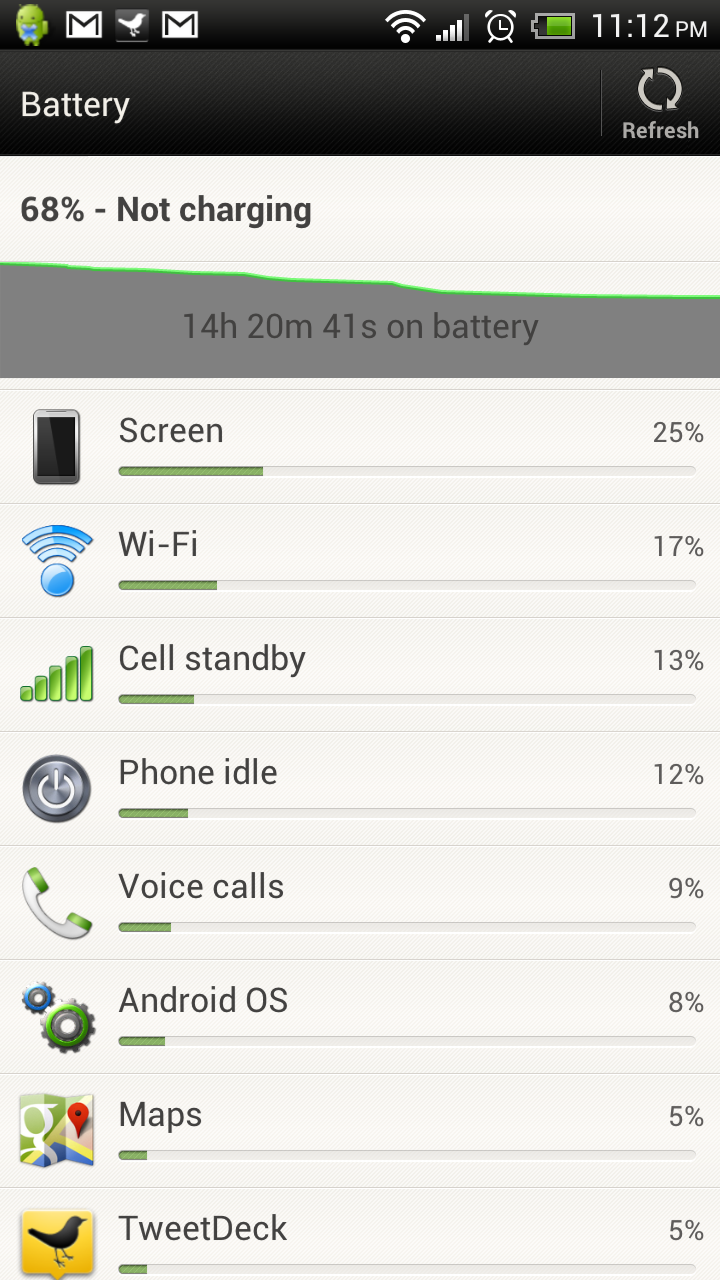Open TweetDeck battery usage details
The image size is (720, 1280).
coord(360,1235)
